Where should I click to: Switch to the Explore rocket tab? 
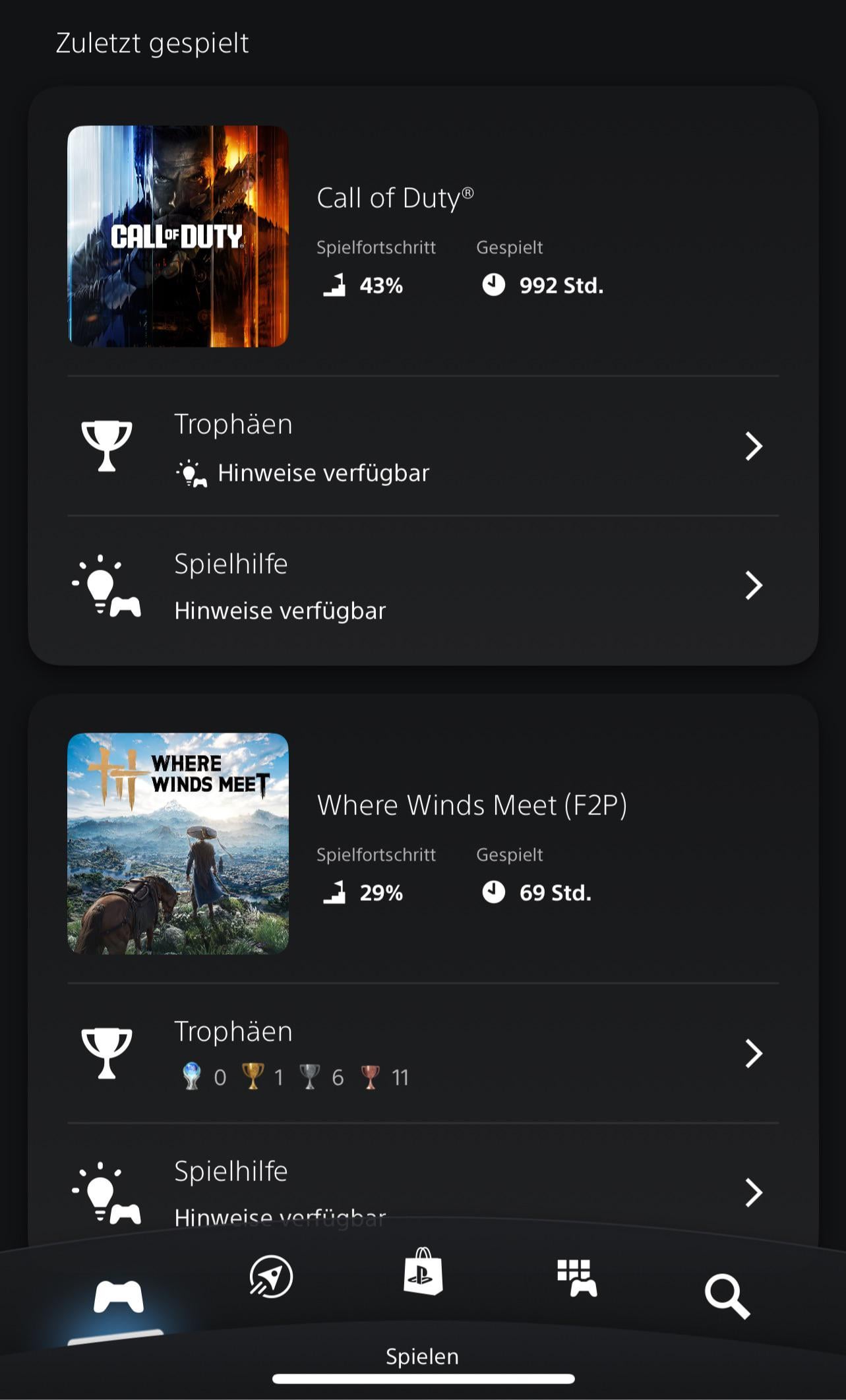click(x=271, y=1277)
